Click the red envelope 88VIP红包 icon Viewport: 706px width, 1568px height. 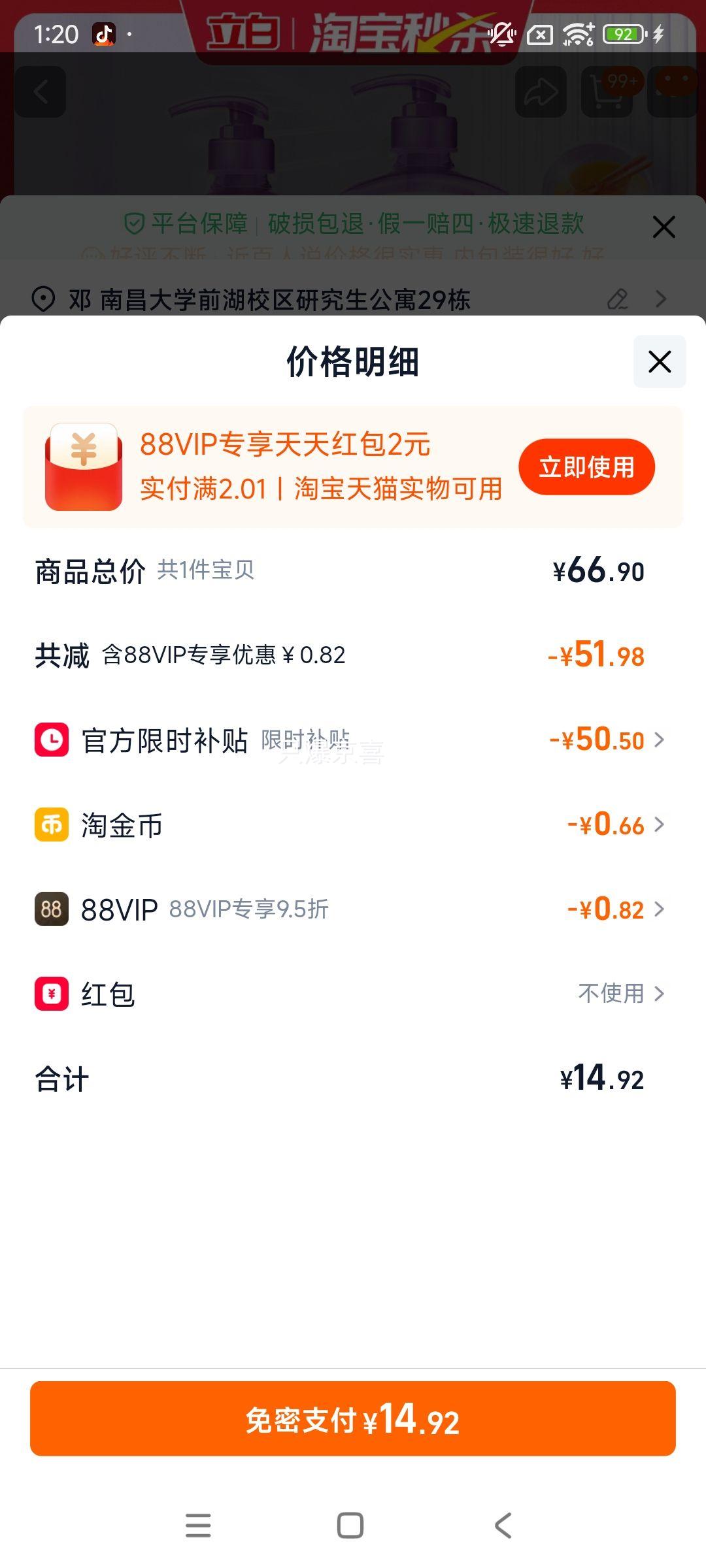tap(84, 466)
